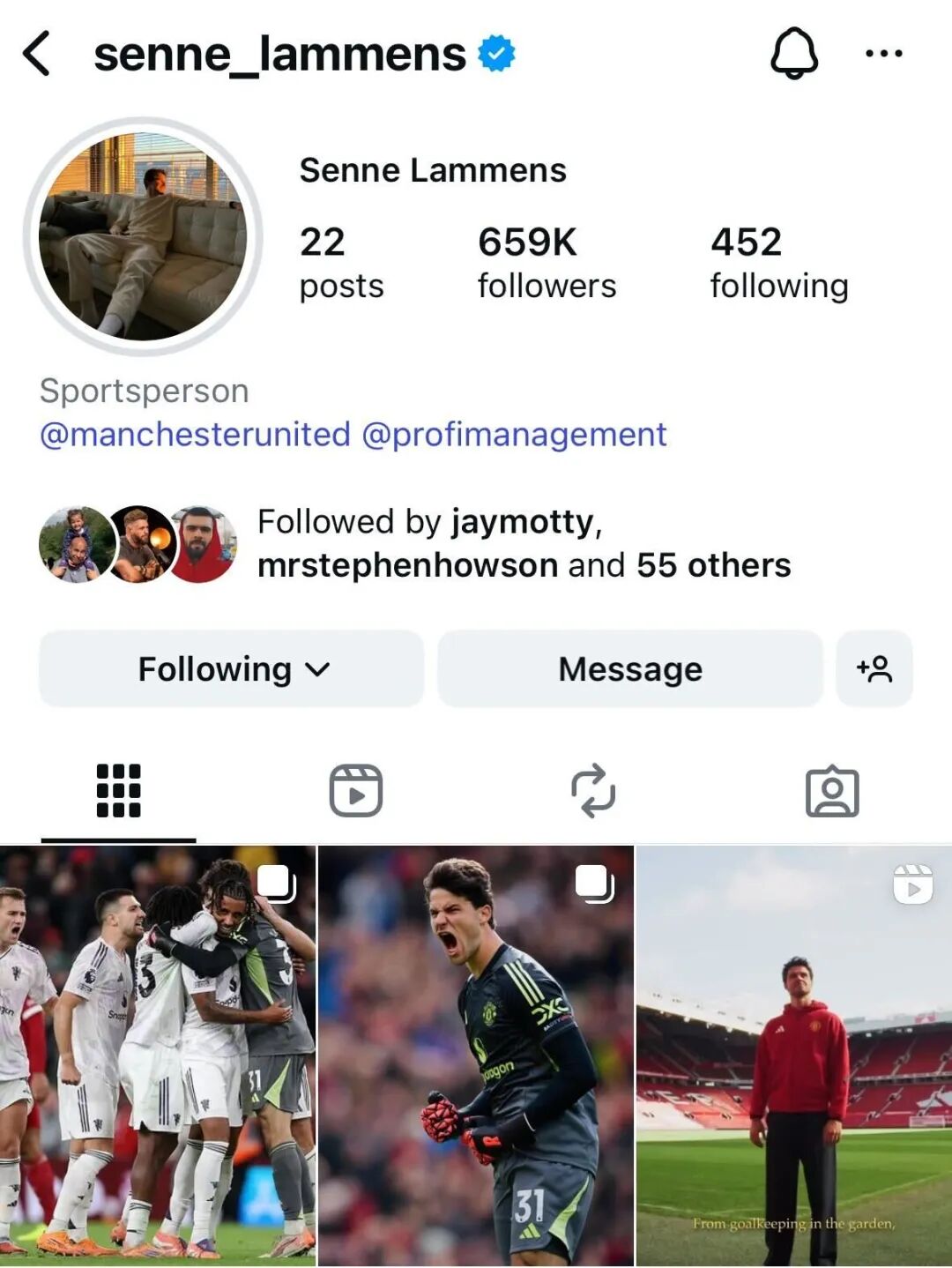View the 452 following list
Image resolution: width=952 pixels, height=1268 pixels.
point(778,262)
